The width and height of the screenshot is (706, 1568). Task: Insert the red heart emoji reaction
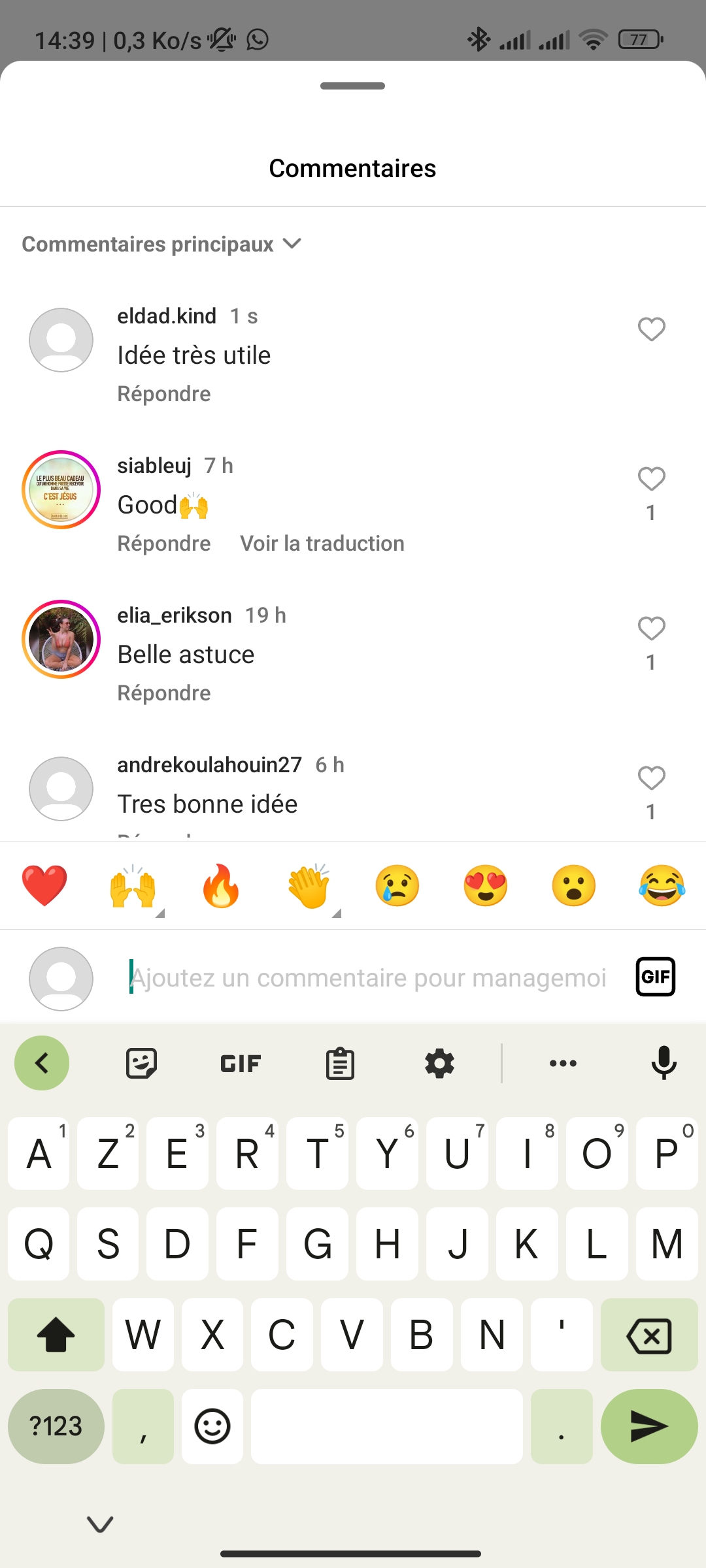click(44, 886)
